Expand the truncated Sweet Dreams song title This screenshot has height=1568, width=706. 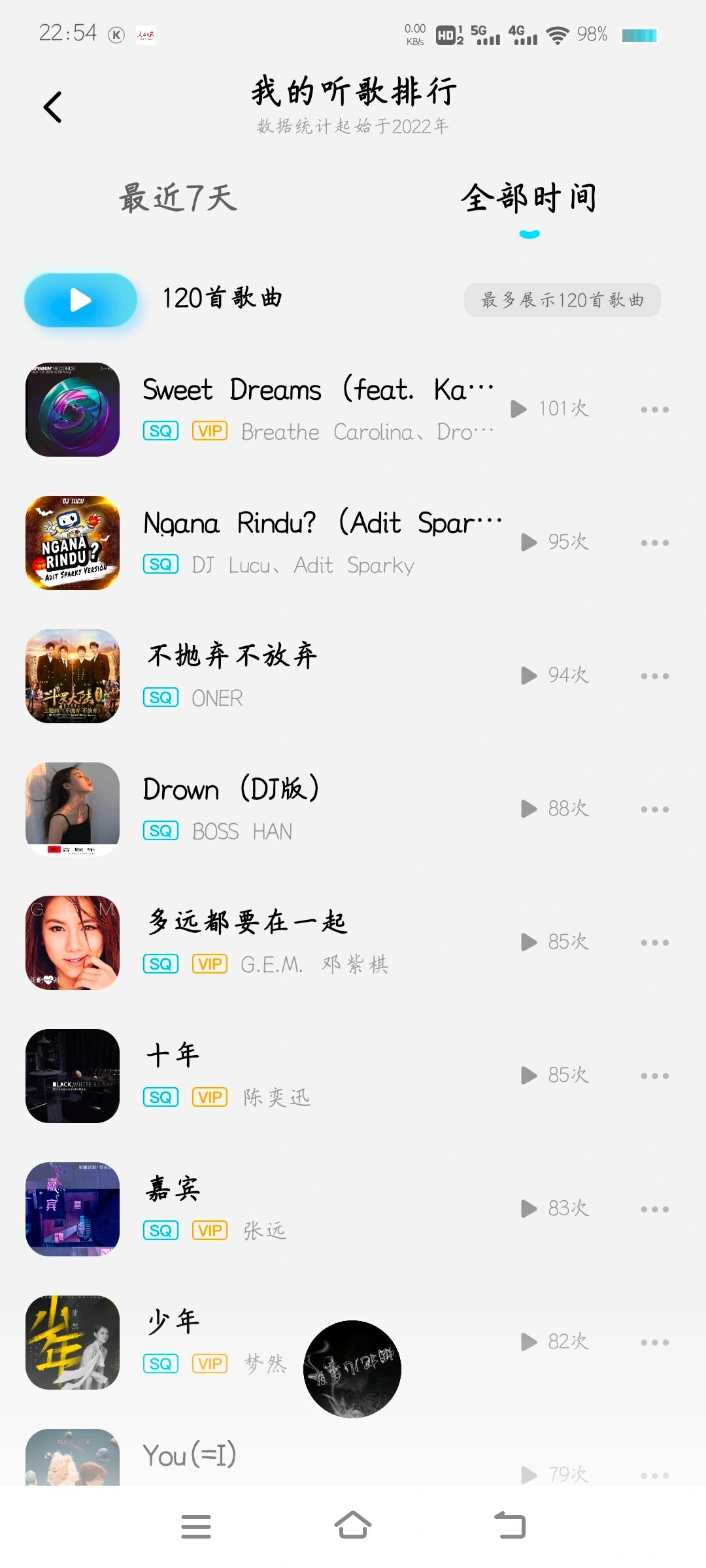click(317, 389)
